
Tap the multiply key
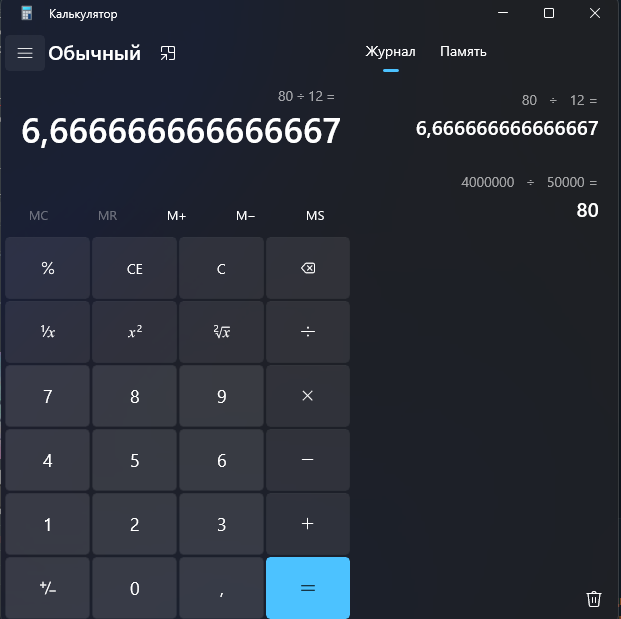(308, 396)
